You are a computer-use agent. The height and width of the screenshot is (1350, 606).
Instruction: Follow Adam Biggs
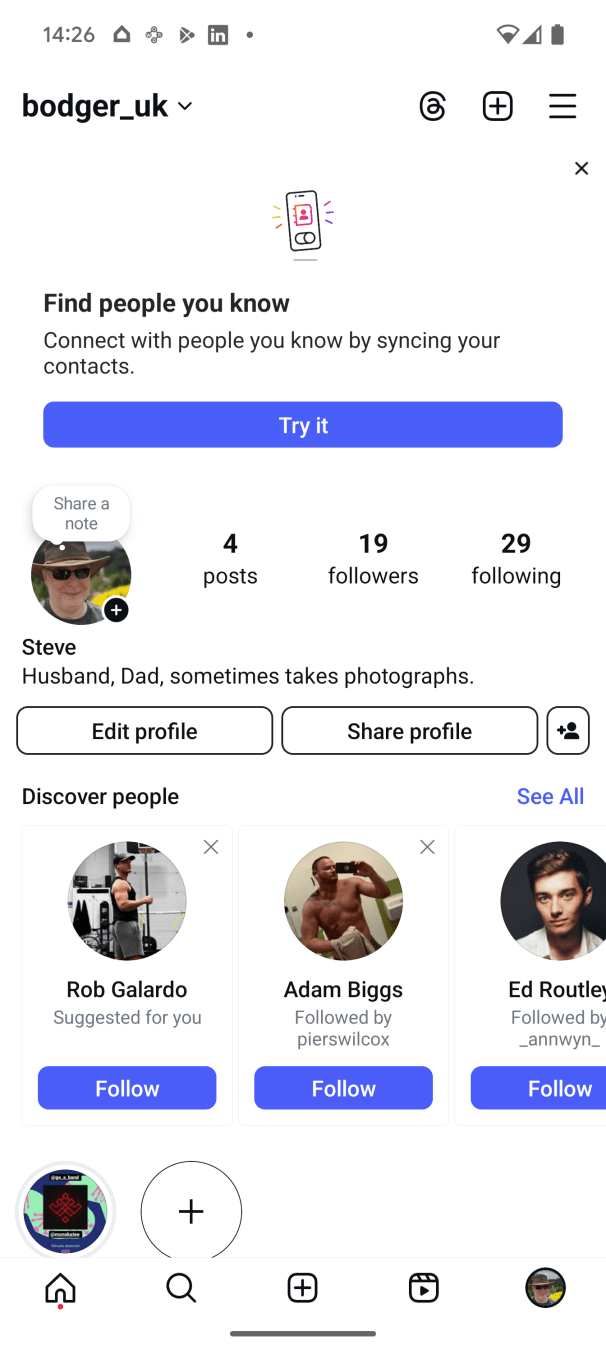pos(343,1088)
